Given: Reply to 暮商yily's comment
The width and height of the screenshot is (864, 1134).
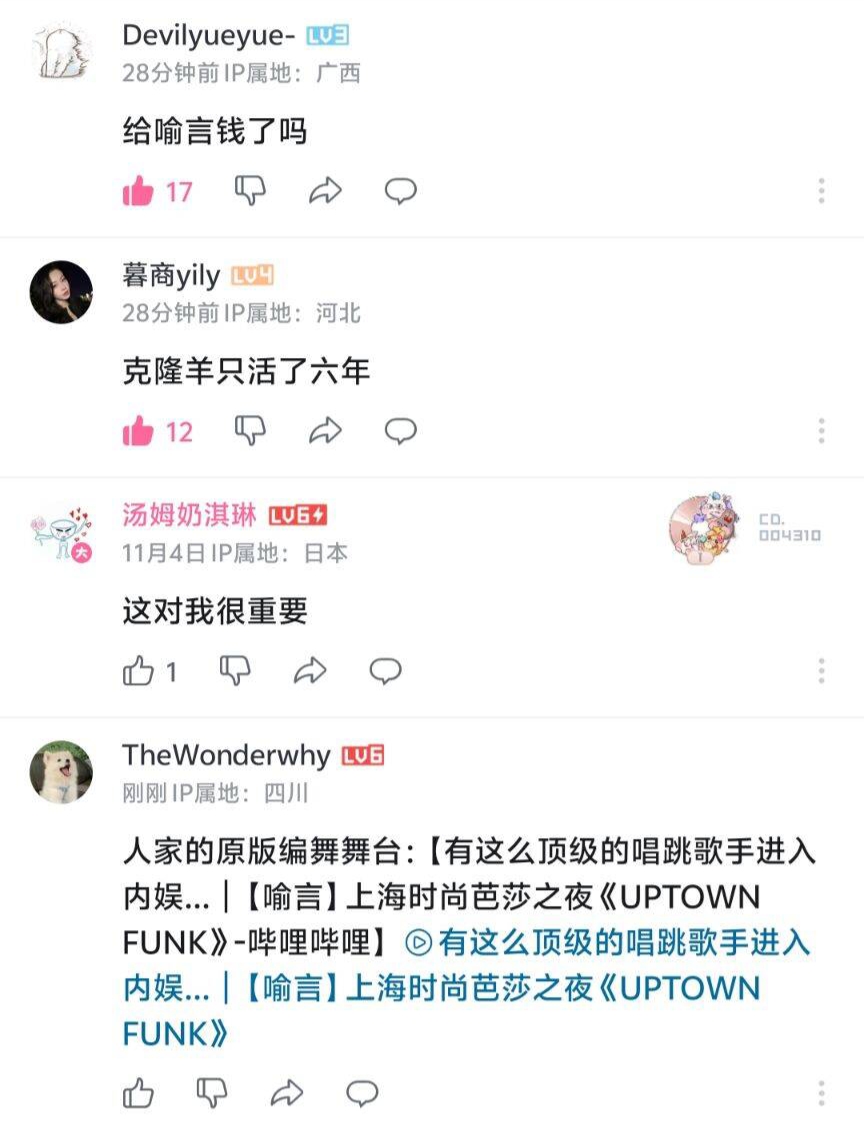Looking at the screenshot, I should coord(401,431).
